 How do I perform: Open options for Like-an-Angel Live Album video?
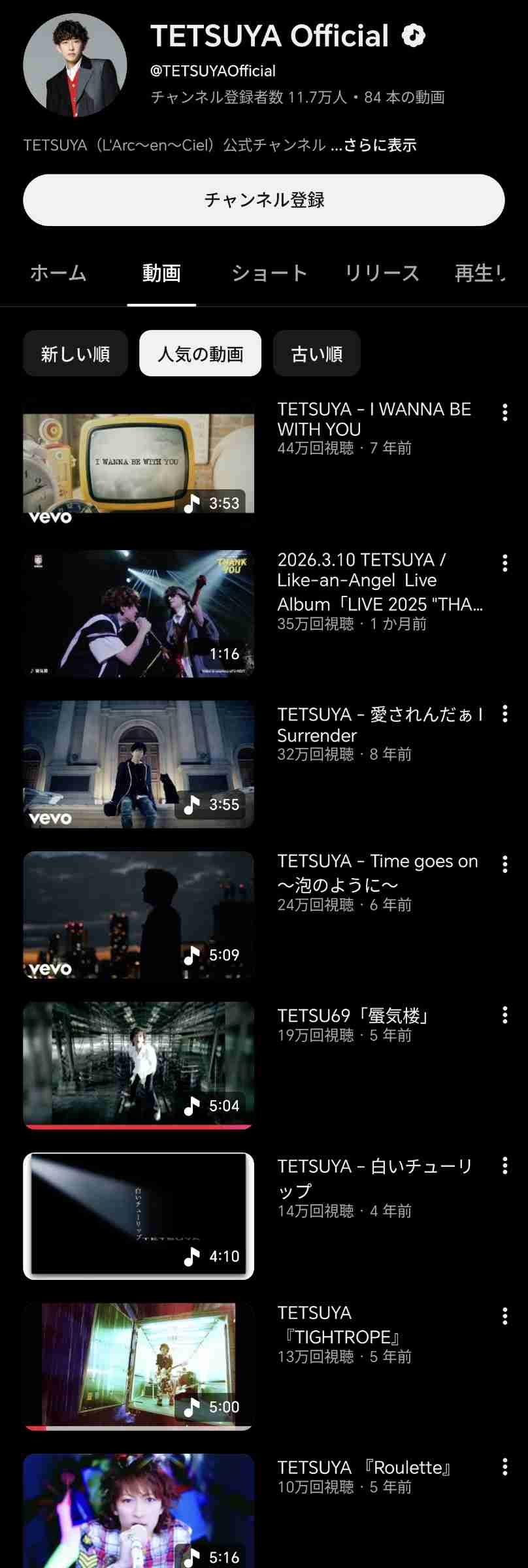click(504, 563)
